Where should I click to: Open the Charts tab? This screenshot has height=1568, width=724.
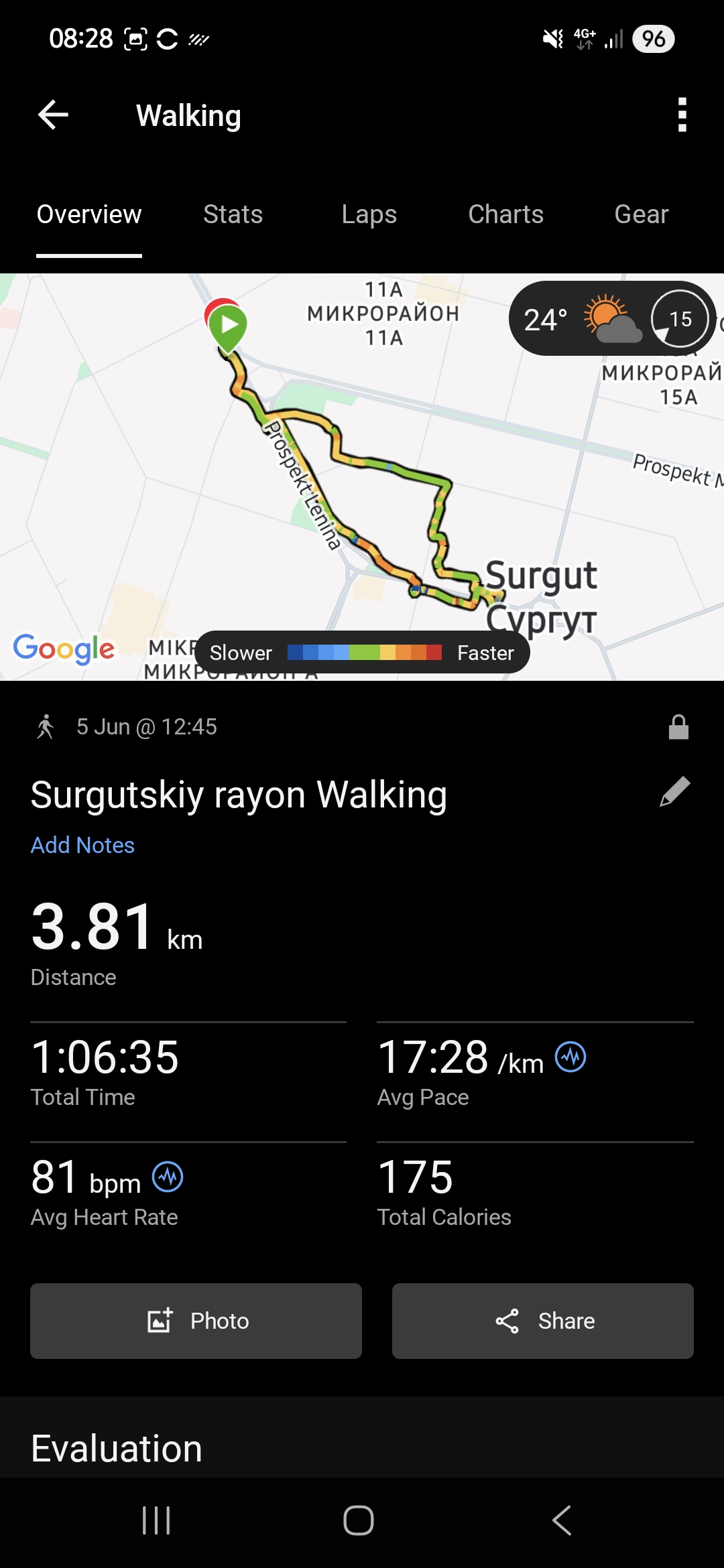click(505, 214)
